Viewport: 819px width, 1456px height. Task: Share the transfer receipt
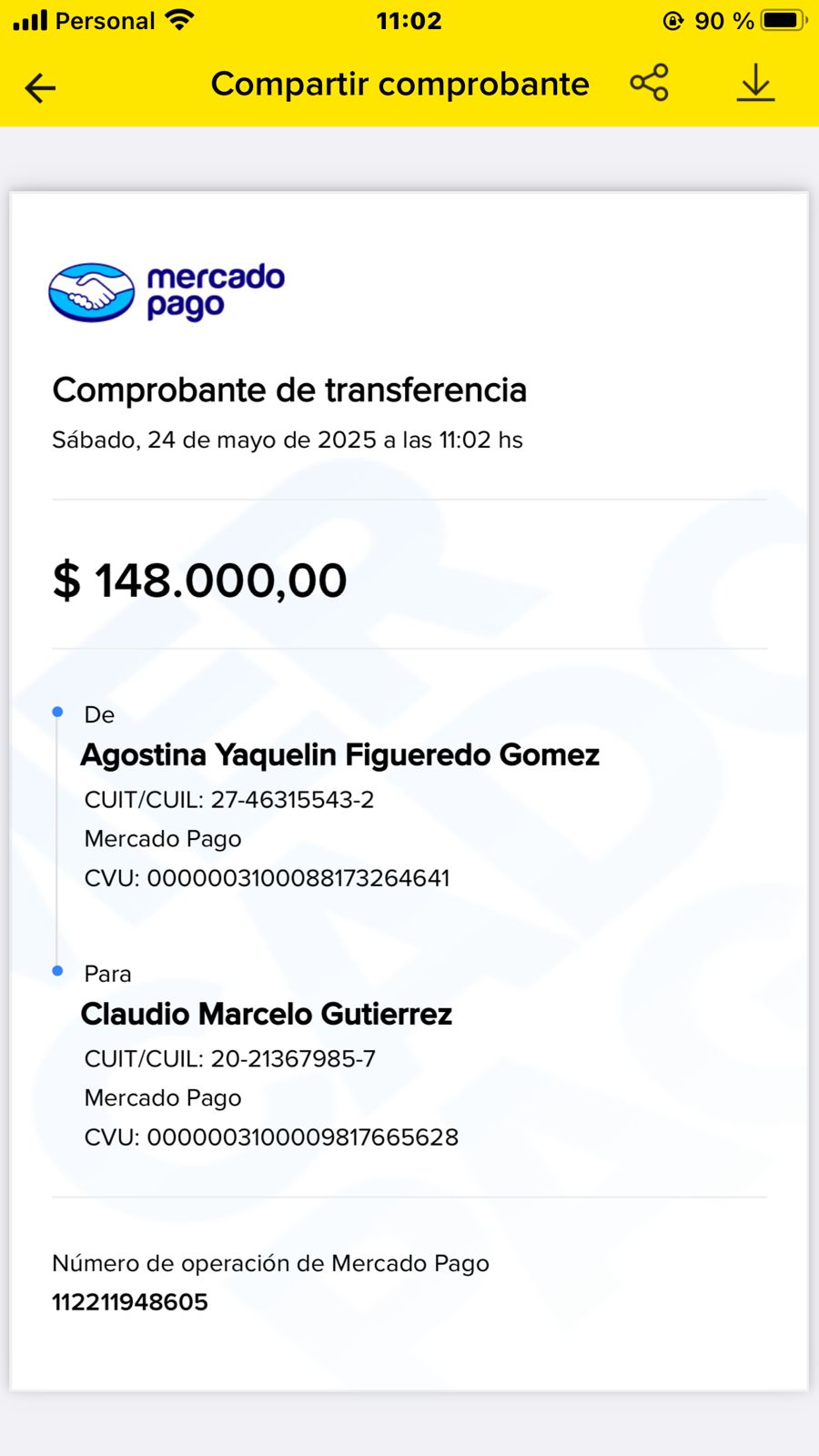tap(649, 83)
